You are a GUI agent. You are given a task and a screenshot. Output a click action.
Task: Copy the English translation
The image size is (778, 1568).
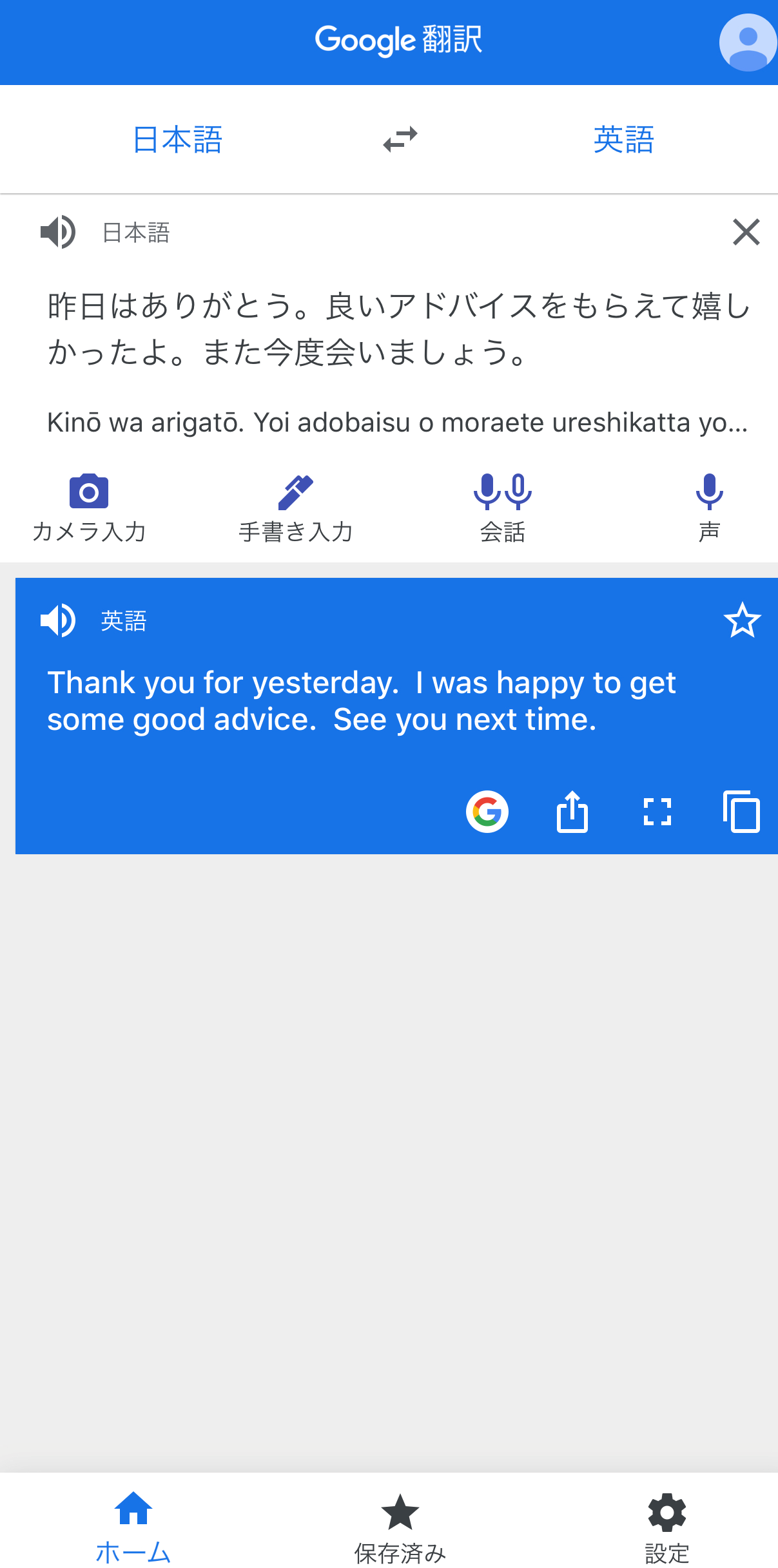point(741,812)
